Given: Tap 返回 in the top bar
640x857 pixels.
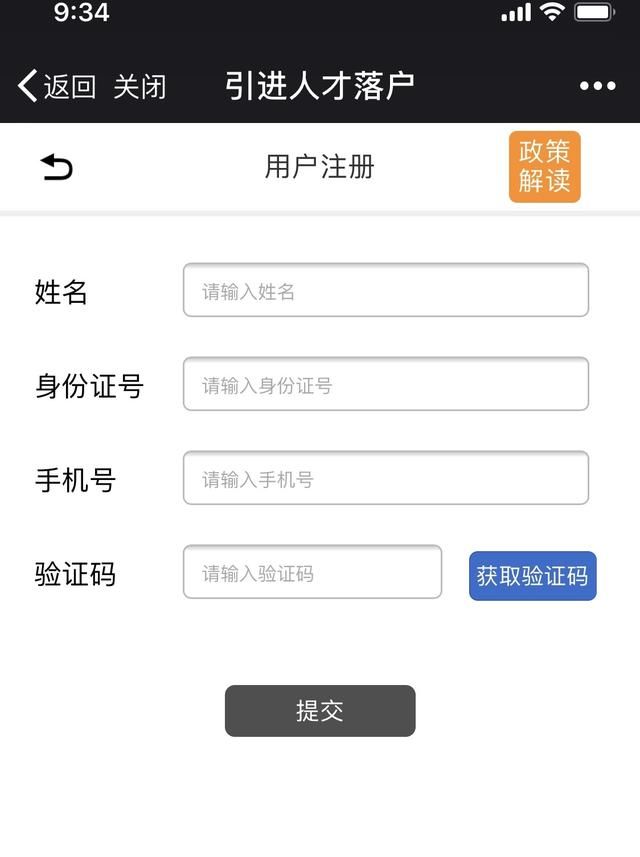Looking at the screenshot, I should (x=57, y=87).
